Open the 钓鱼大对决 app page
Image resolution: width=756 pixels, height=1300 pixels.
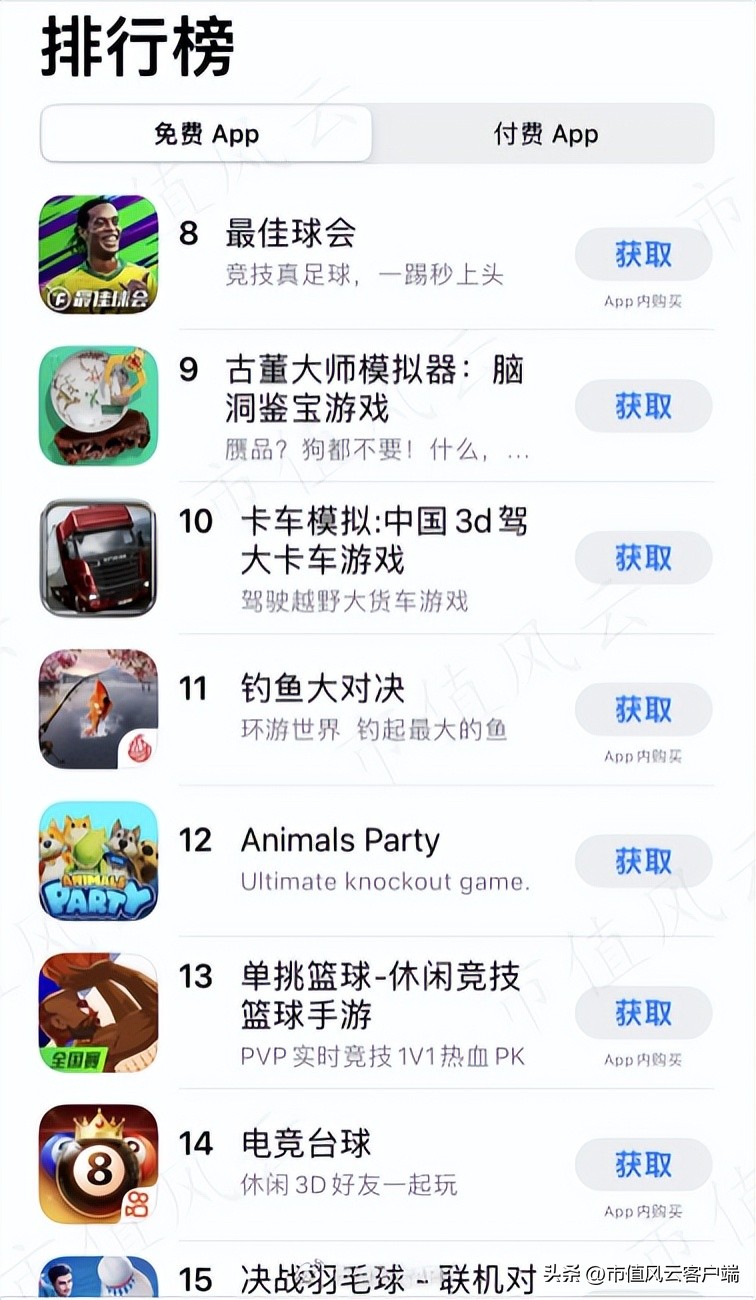322,689
